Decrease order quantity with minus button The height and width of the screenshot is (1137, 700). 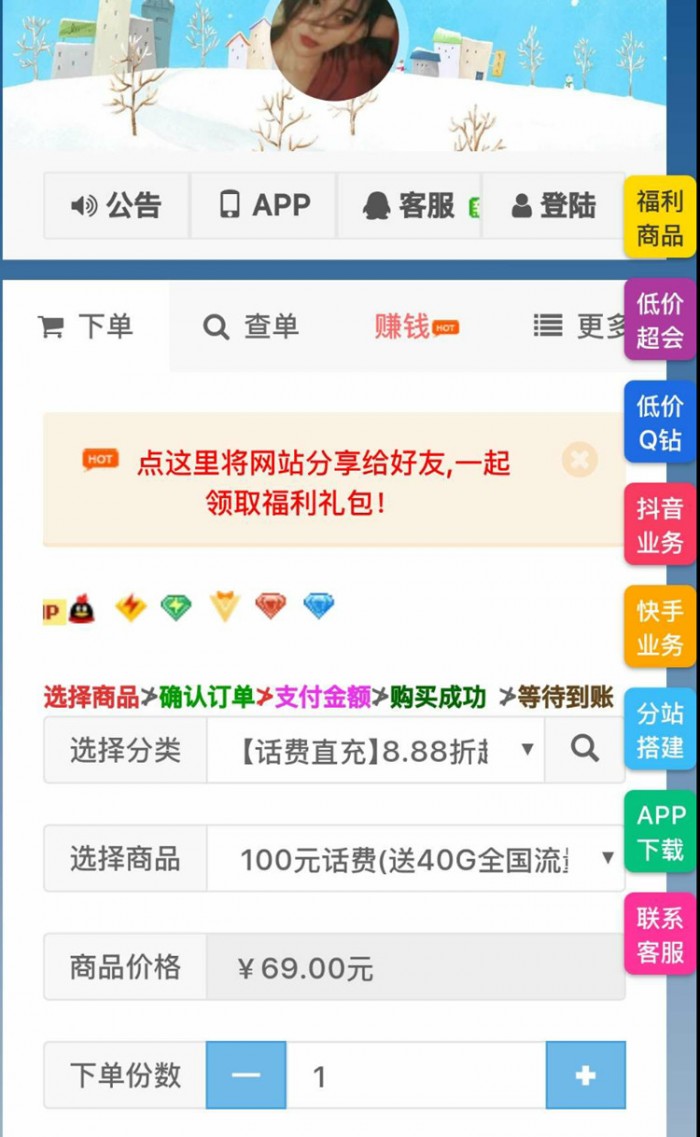246,1076
